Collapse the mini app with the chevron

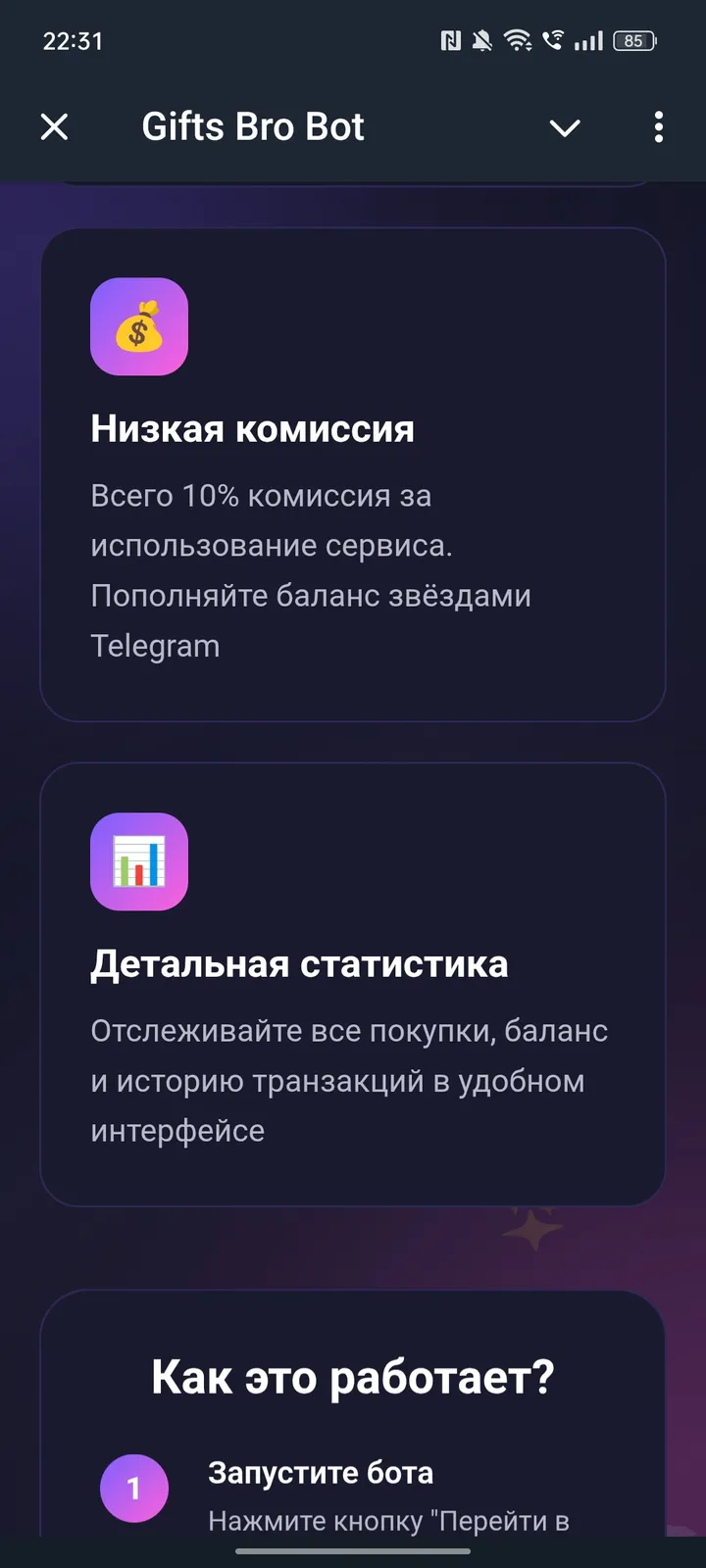point(565,127)
